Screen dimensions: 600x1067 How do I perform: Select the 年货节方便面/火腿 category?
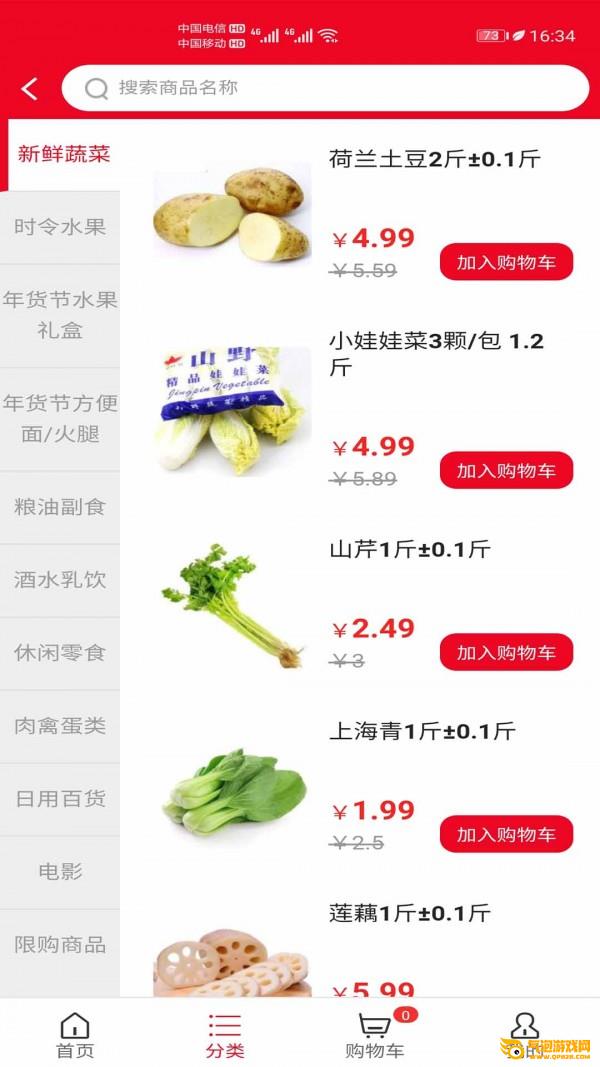(x=60, y=419)
